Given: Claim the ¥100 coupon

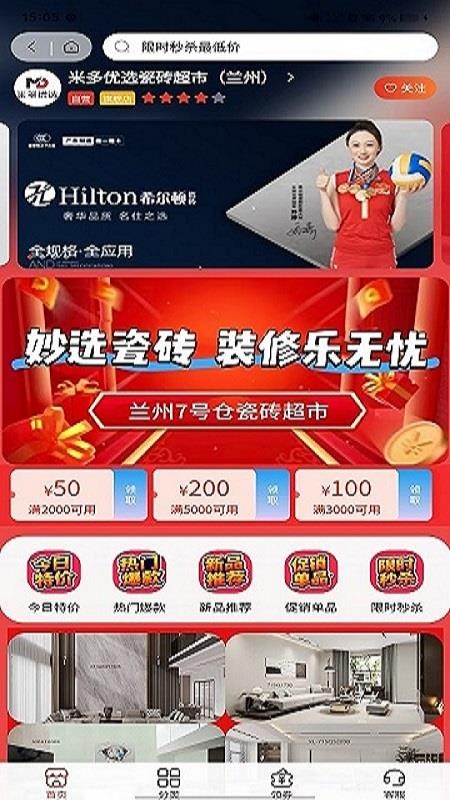Looking at the screenshot, I should coord(415,495).
